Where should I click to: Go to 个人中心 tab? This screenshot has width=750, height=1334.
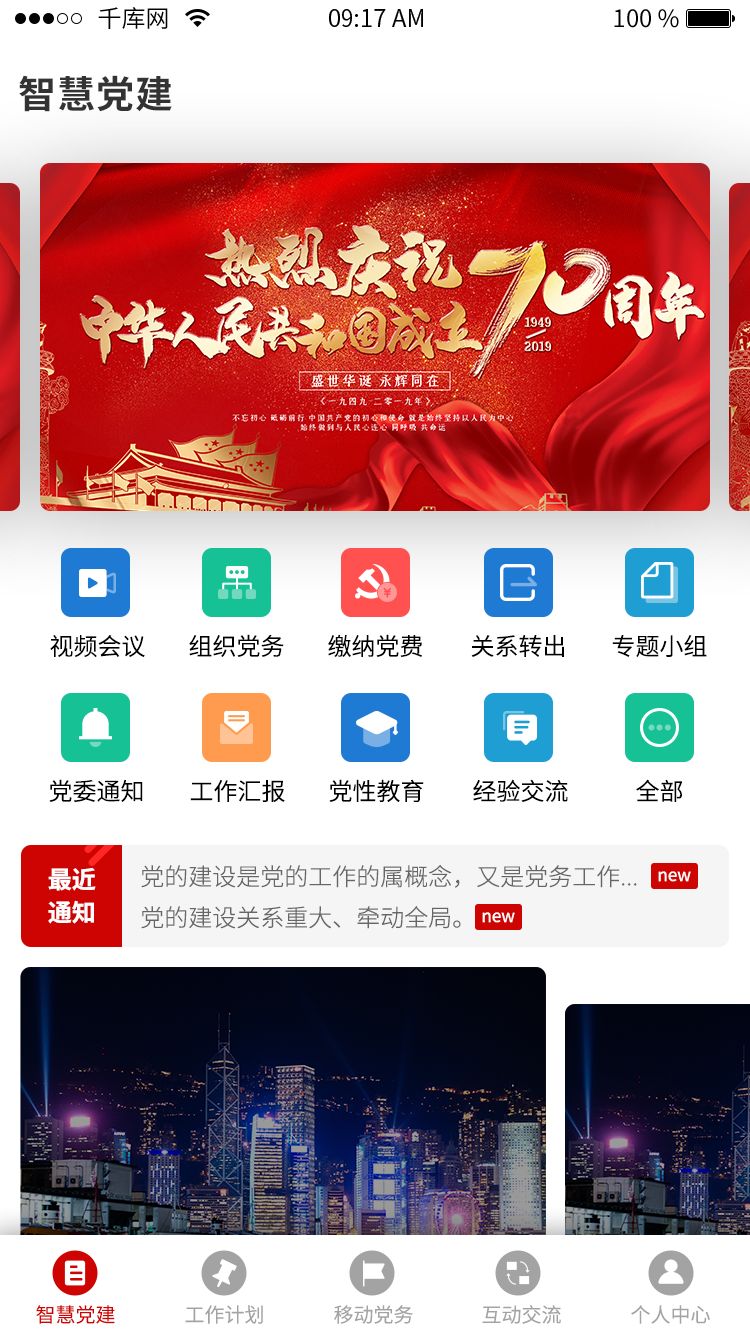click(670, 1288)
